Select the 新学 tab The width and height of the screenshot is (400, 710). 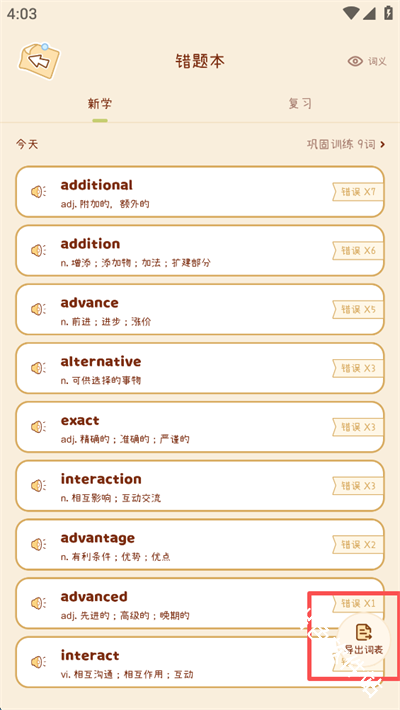(x=100, y=104)
